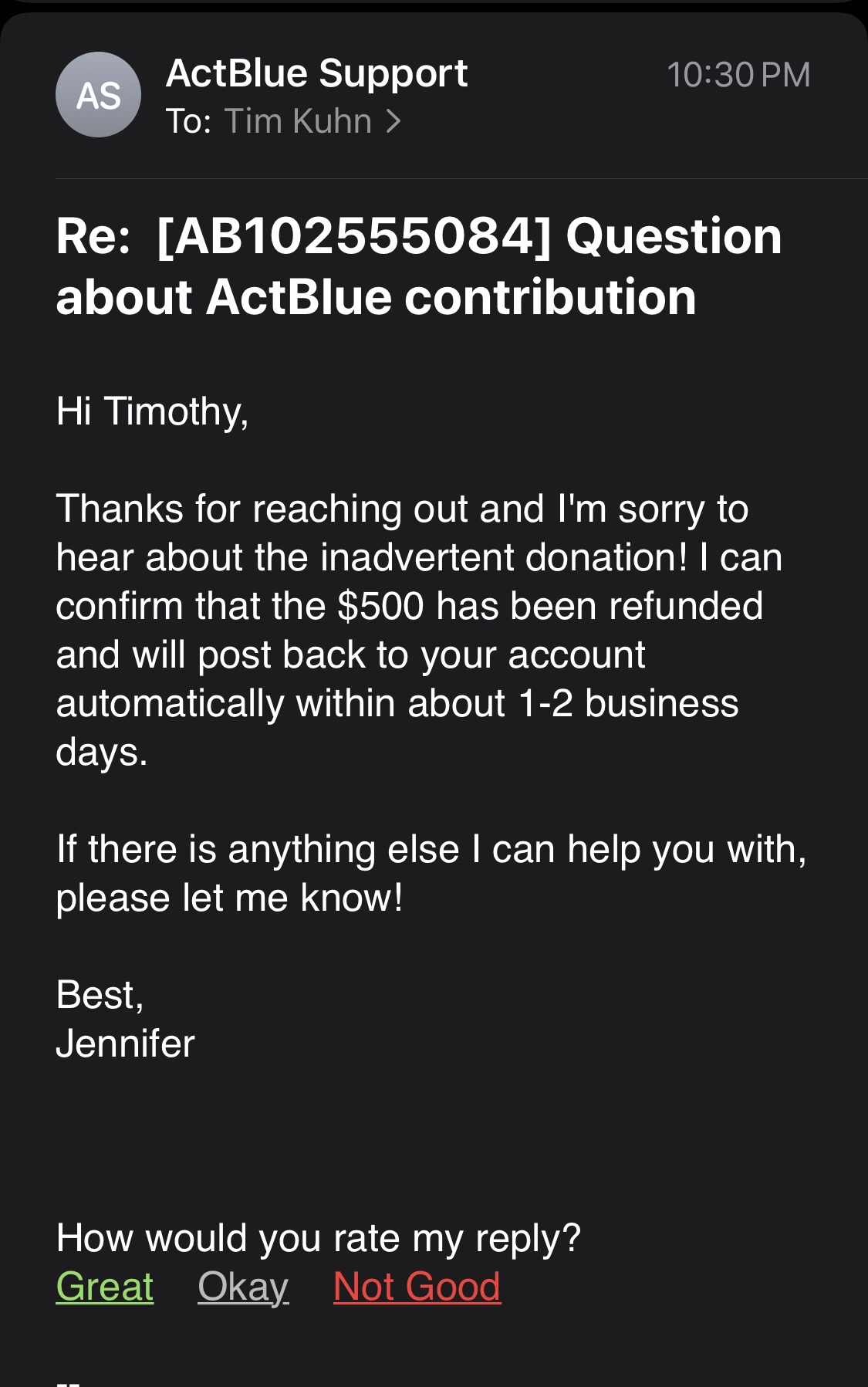Screen dimensions: 868x1387
Task: Rate the reply as Great
Action: click(105, 1287)
